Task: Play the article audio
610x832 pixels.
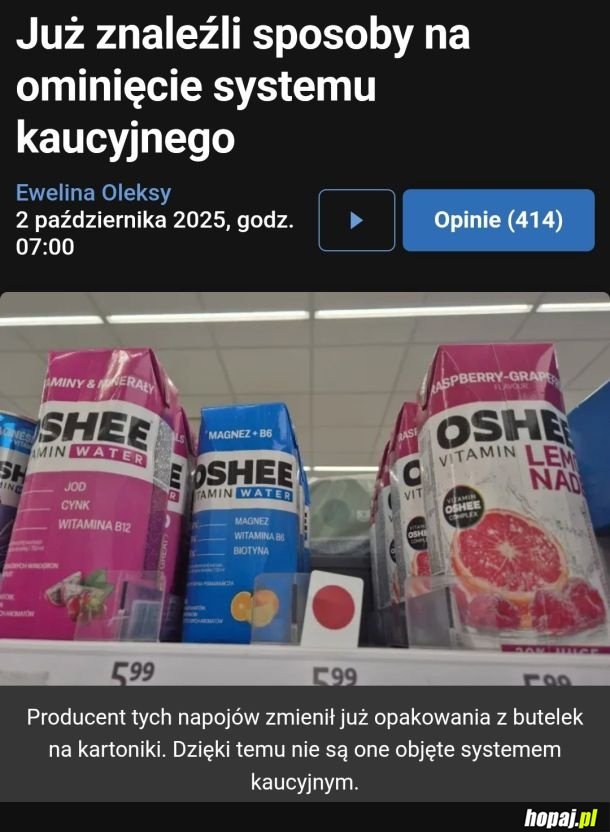Action: pos(356,220)
